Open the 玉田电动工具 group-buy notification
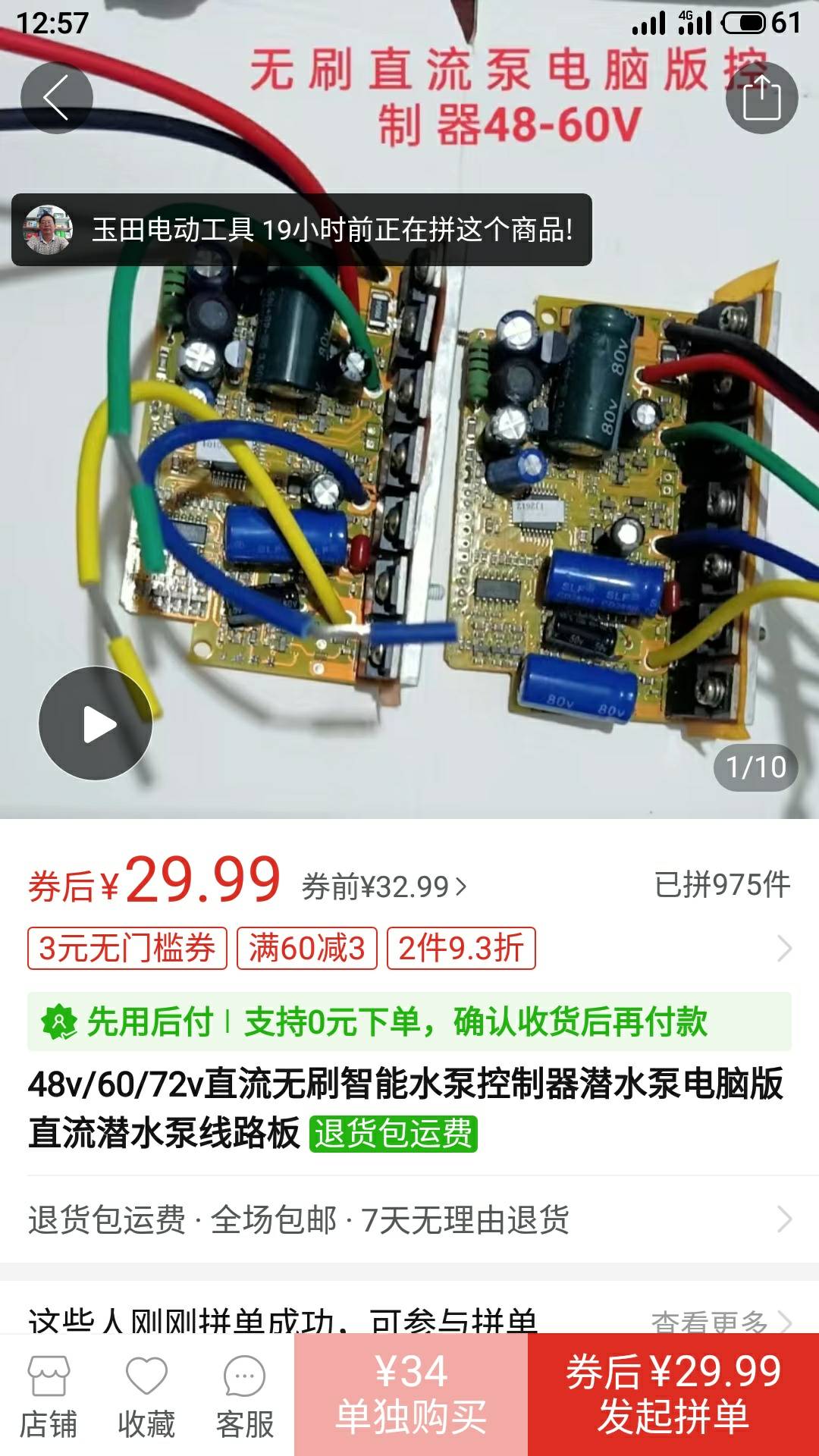The image size is (819, 1456). point(301,230)
